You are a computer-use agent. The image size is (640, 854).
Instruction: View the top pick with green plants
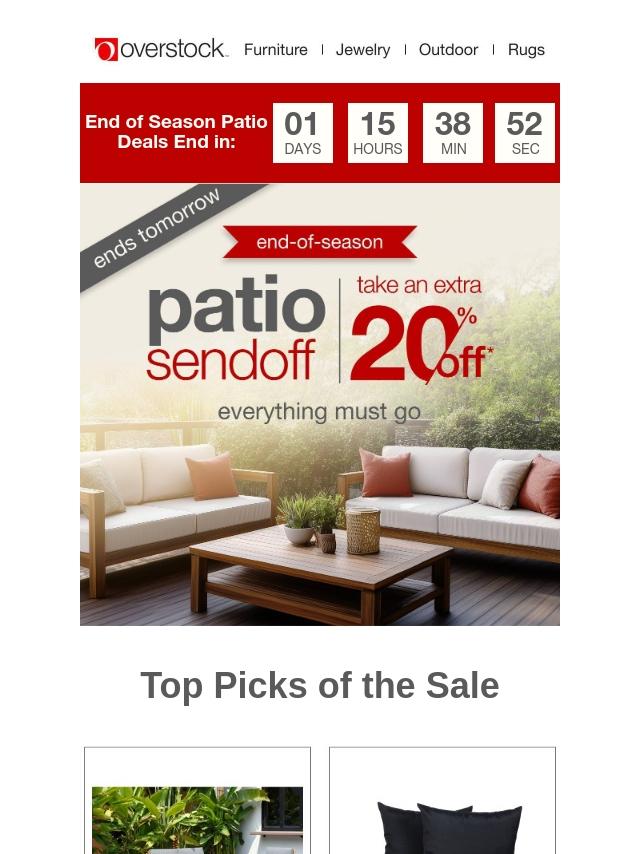197,818
